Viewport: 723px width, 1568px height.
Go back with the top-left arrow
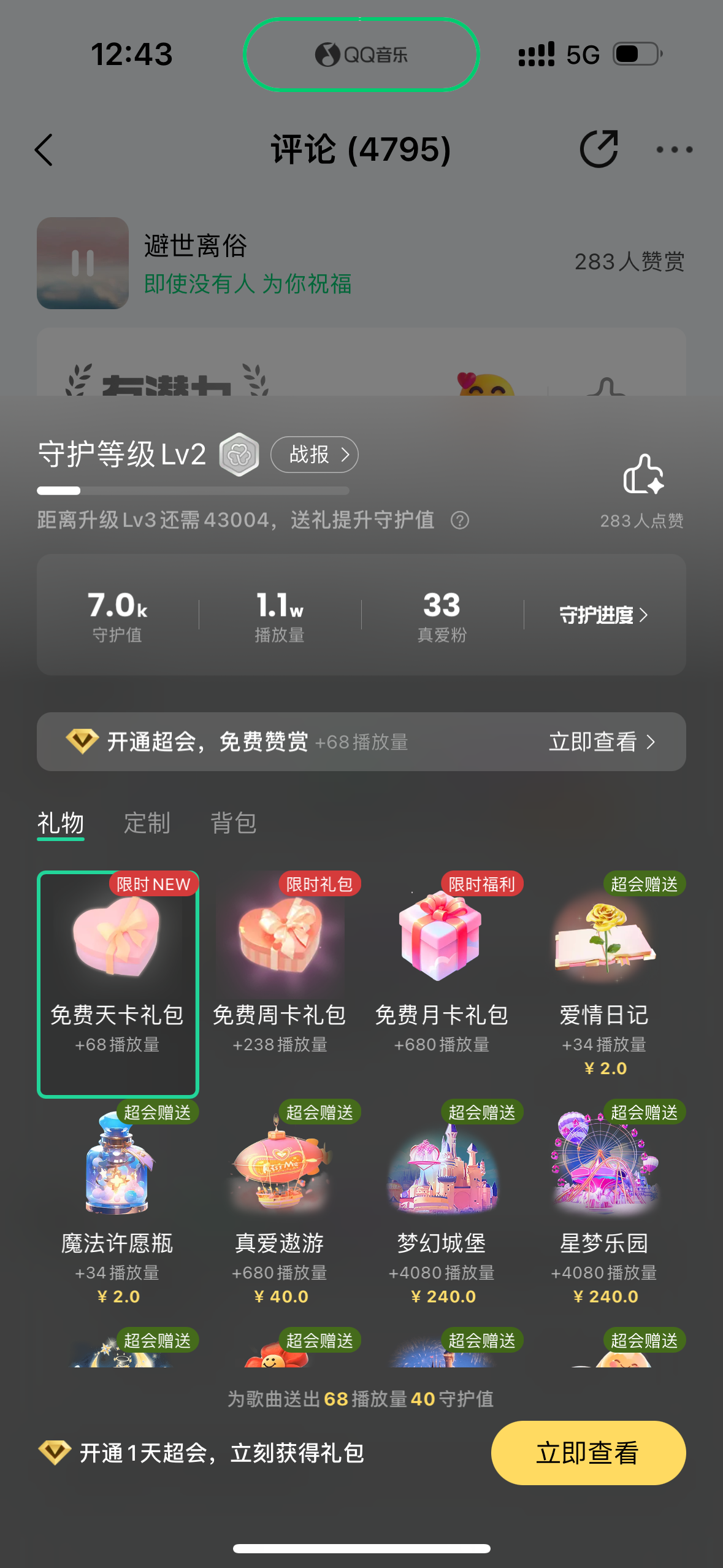(x=44, y=150)
